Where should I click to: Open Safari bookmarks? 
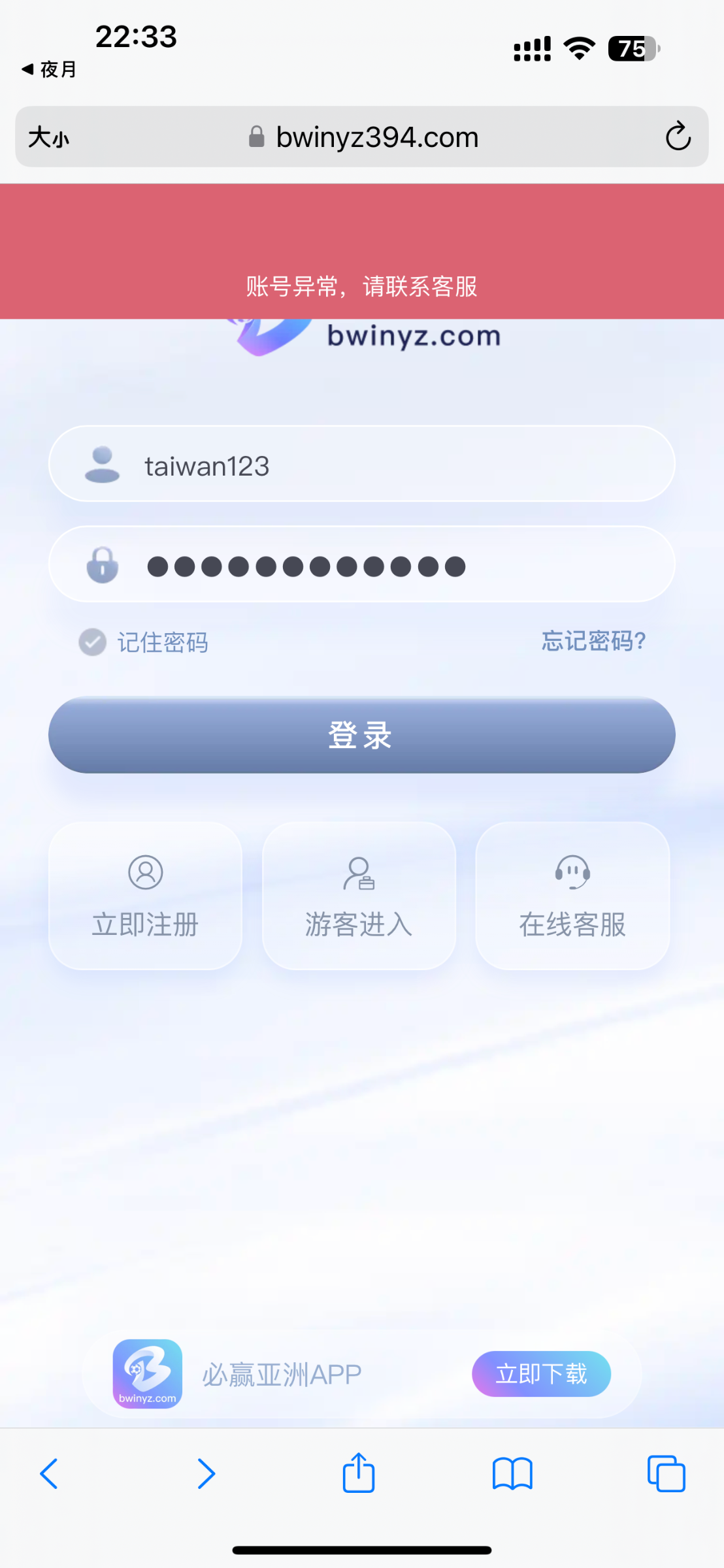512,1474
